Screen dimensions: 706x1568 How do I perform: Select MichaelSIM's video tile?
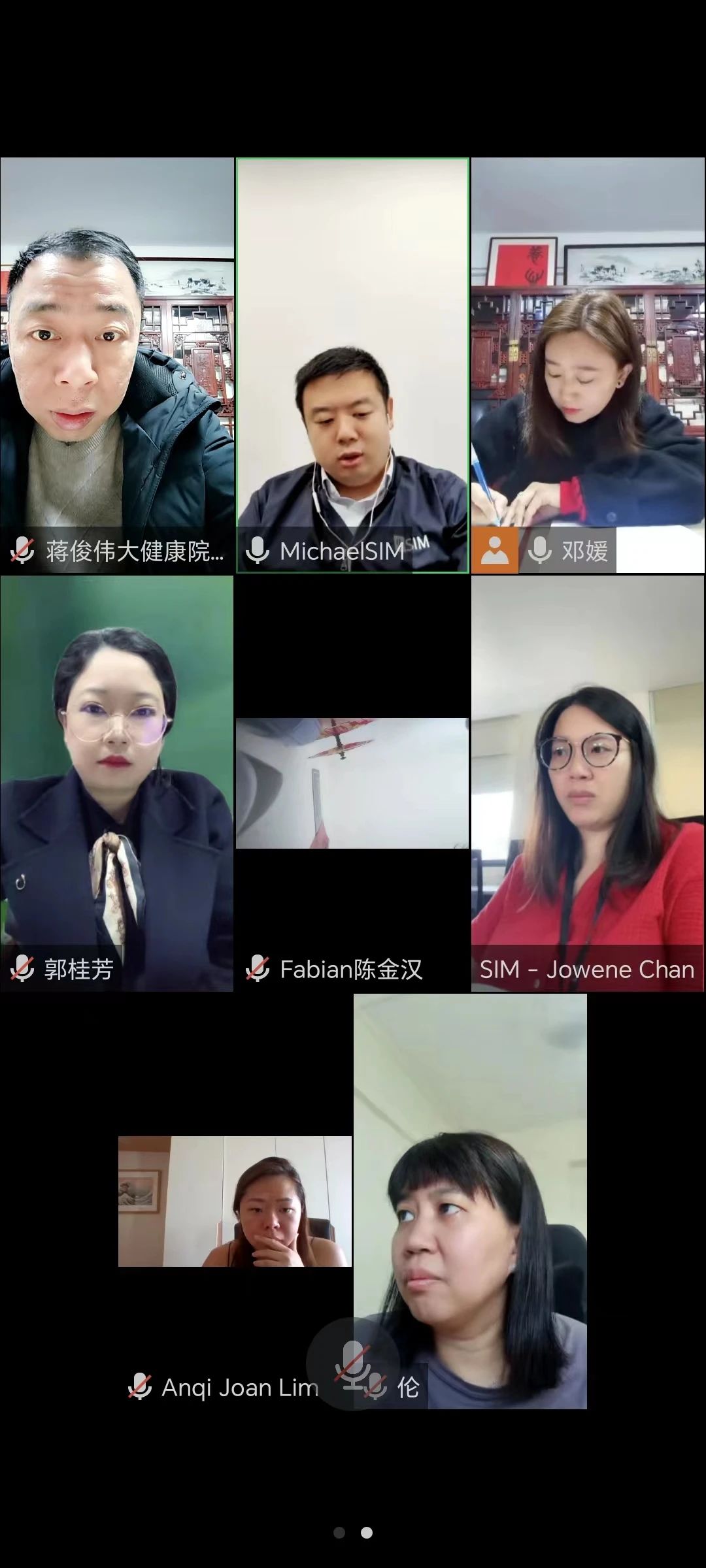point(352,366)
